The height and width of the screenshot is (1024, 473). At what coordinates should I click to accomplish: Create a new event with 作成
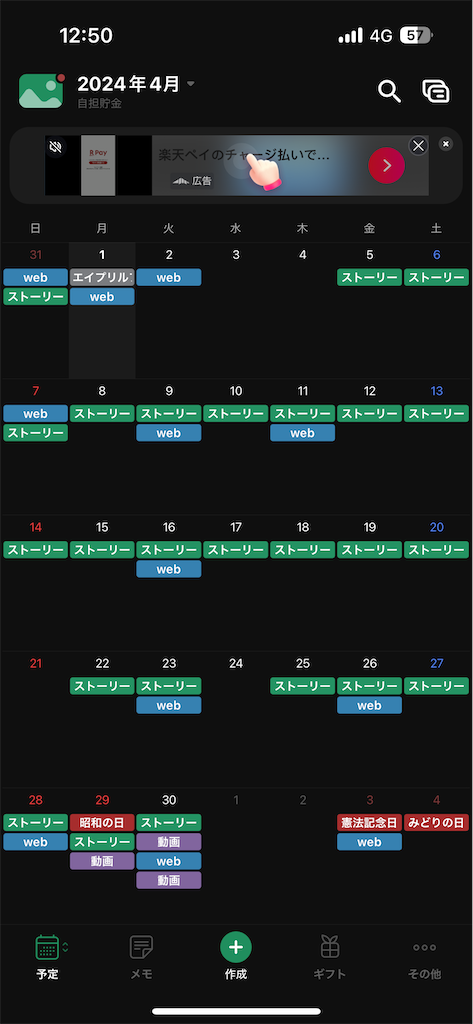(x=236, y=957)
